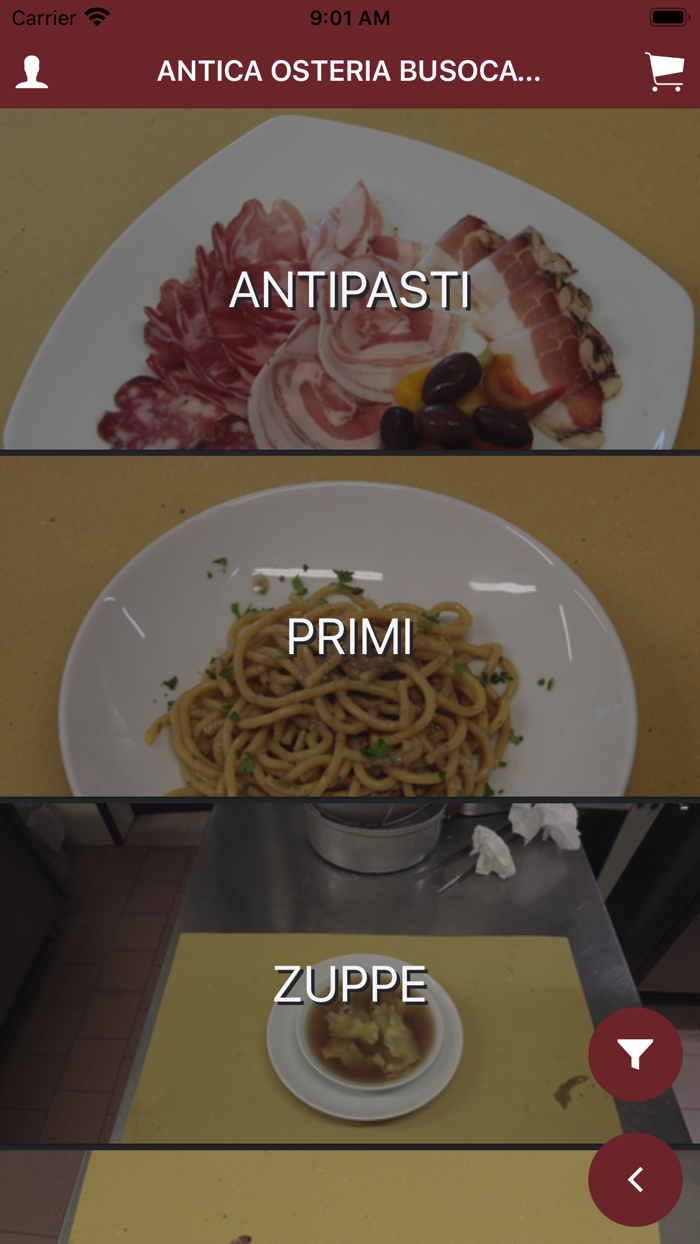This screenshot has width=700, height=1244.
Task: Open the shopping cart
Action: 664,72
